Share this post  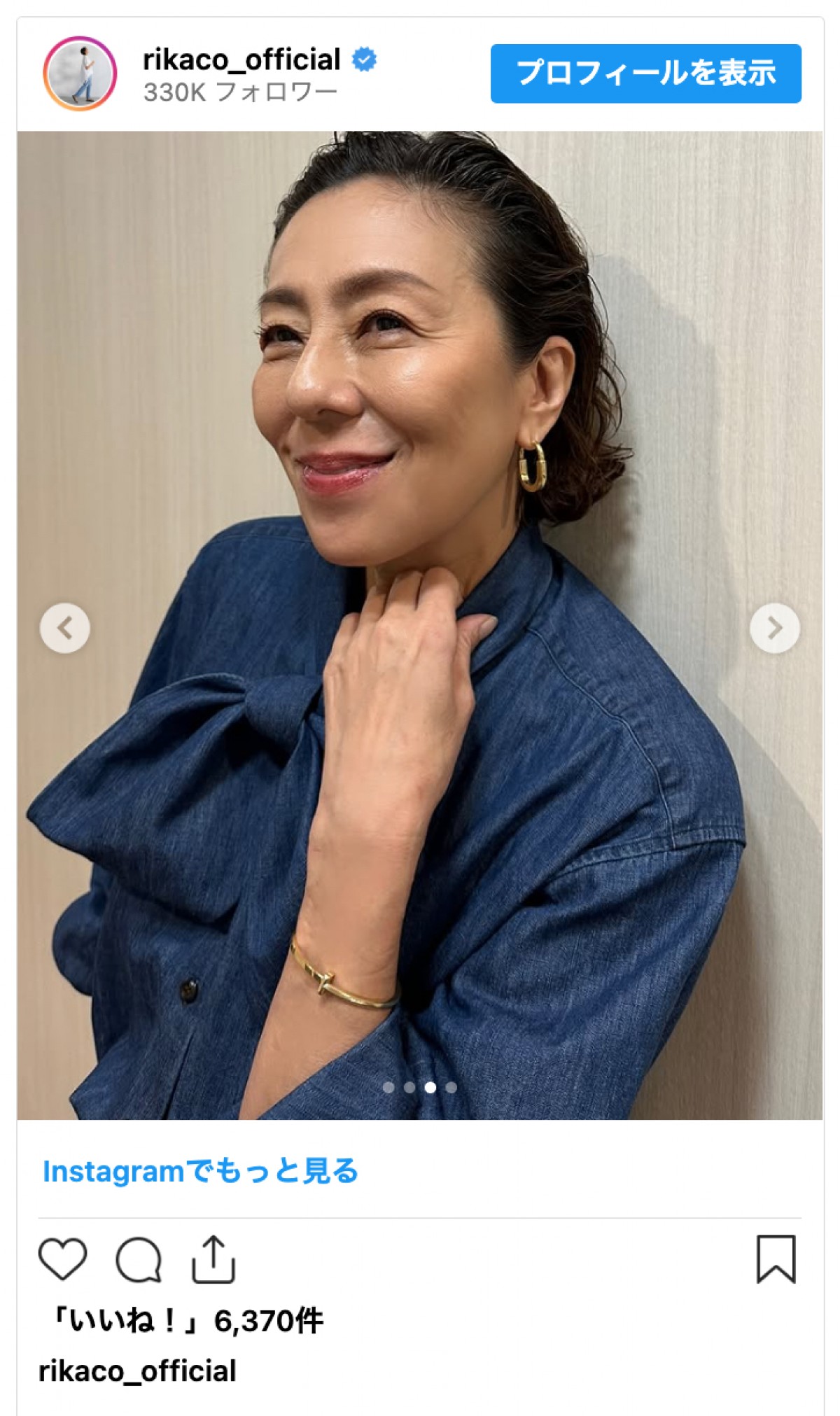click(213, 1259)
